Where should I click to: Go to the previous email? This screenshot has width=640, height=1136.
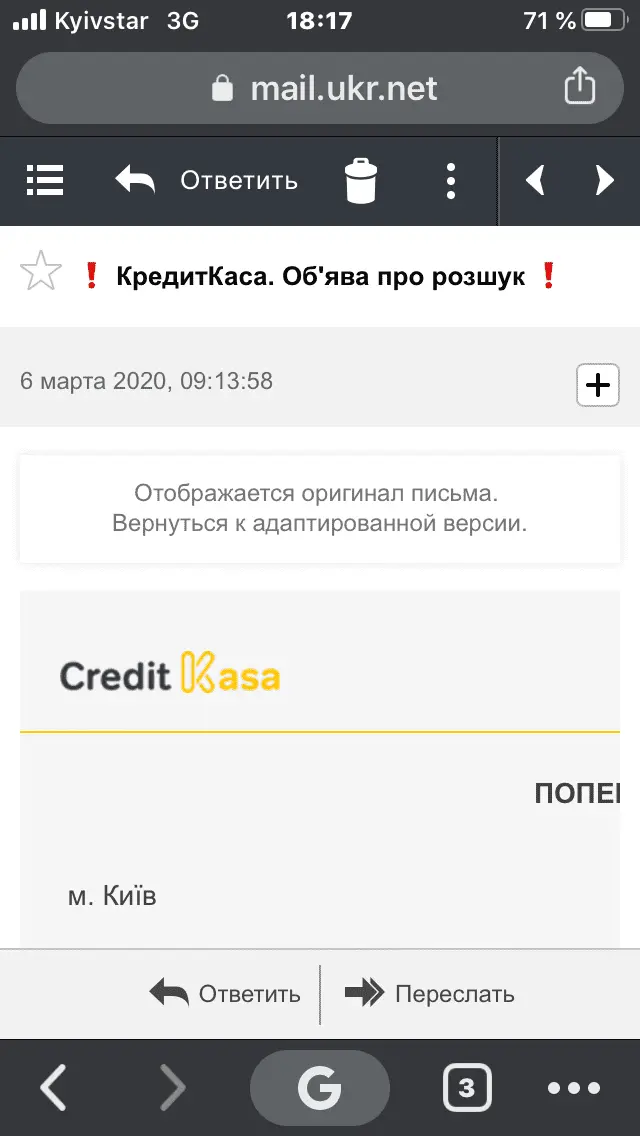click(536, 181)
